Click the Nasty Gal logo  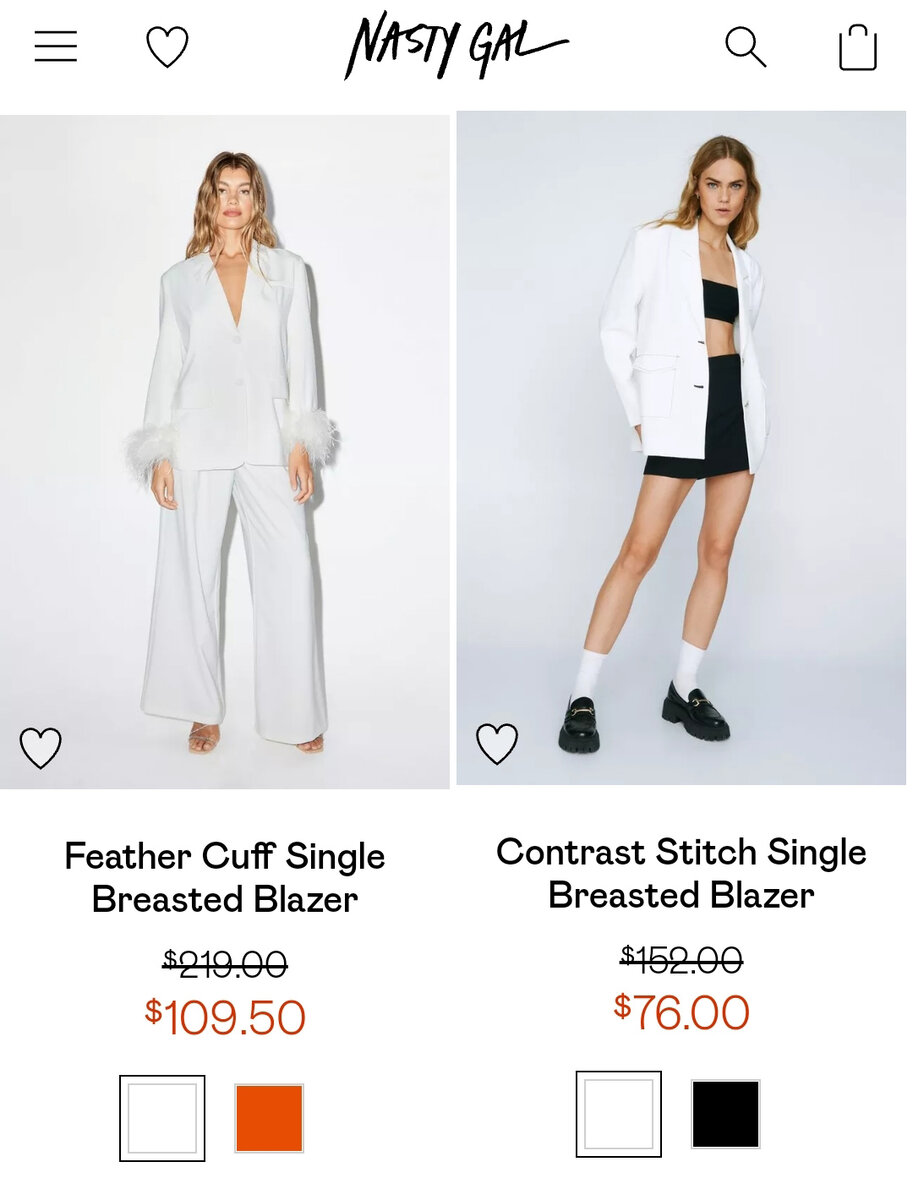coord(456,45)
